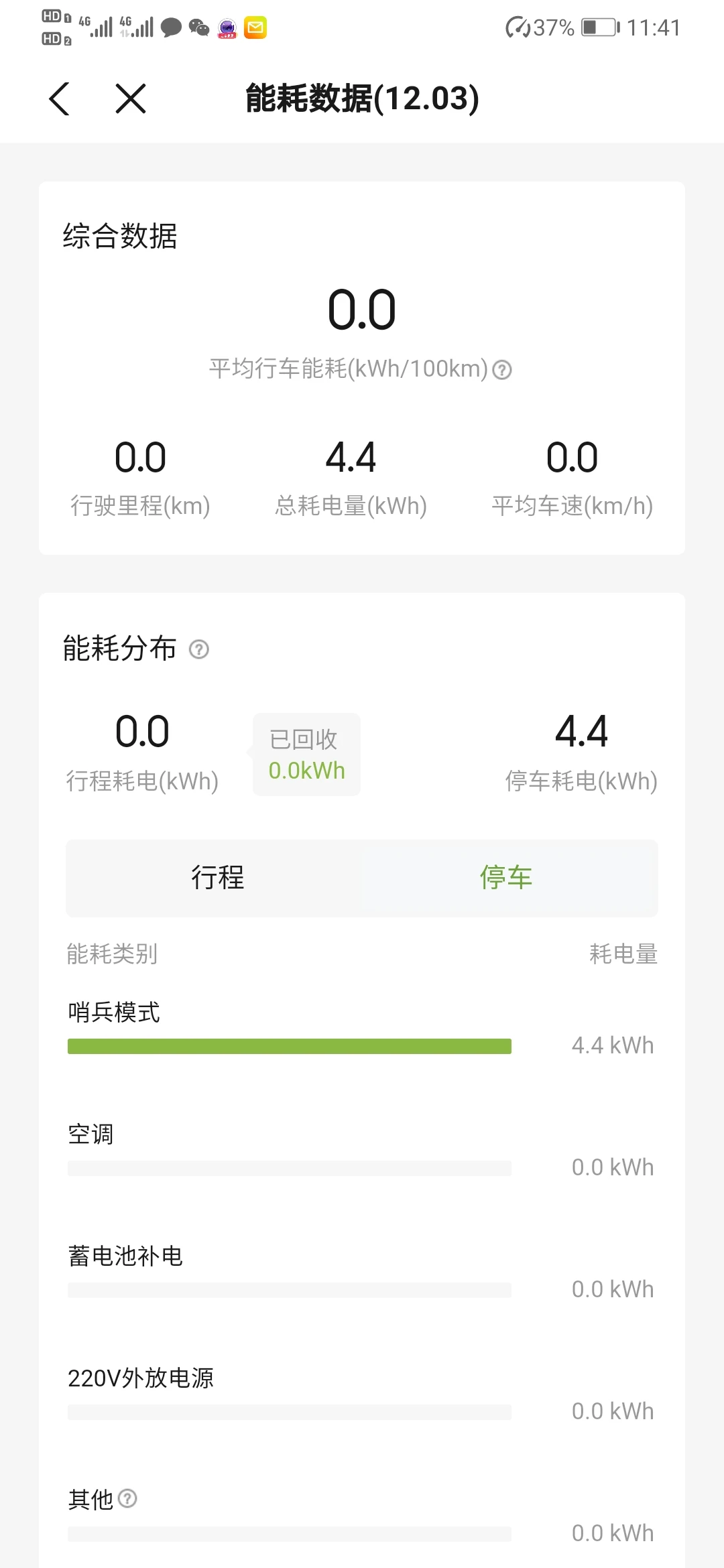Viewport: 724px width, 1568px height.
Task: Open help for 平均行车能耗
Action: [x=502, y=370]
